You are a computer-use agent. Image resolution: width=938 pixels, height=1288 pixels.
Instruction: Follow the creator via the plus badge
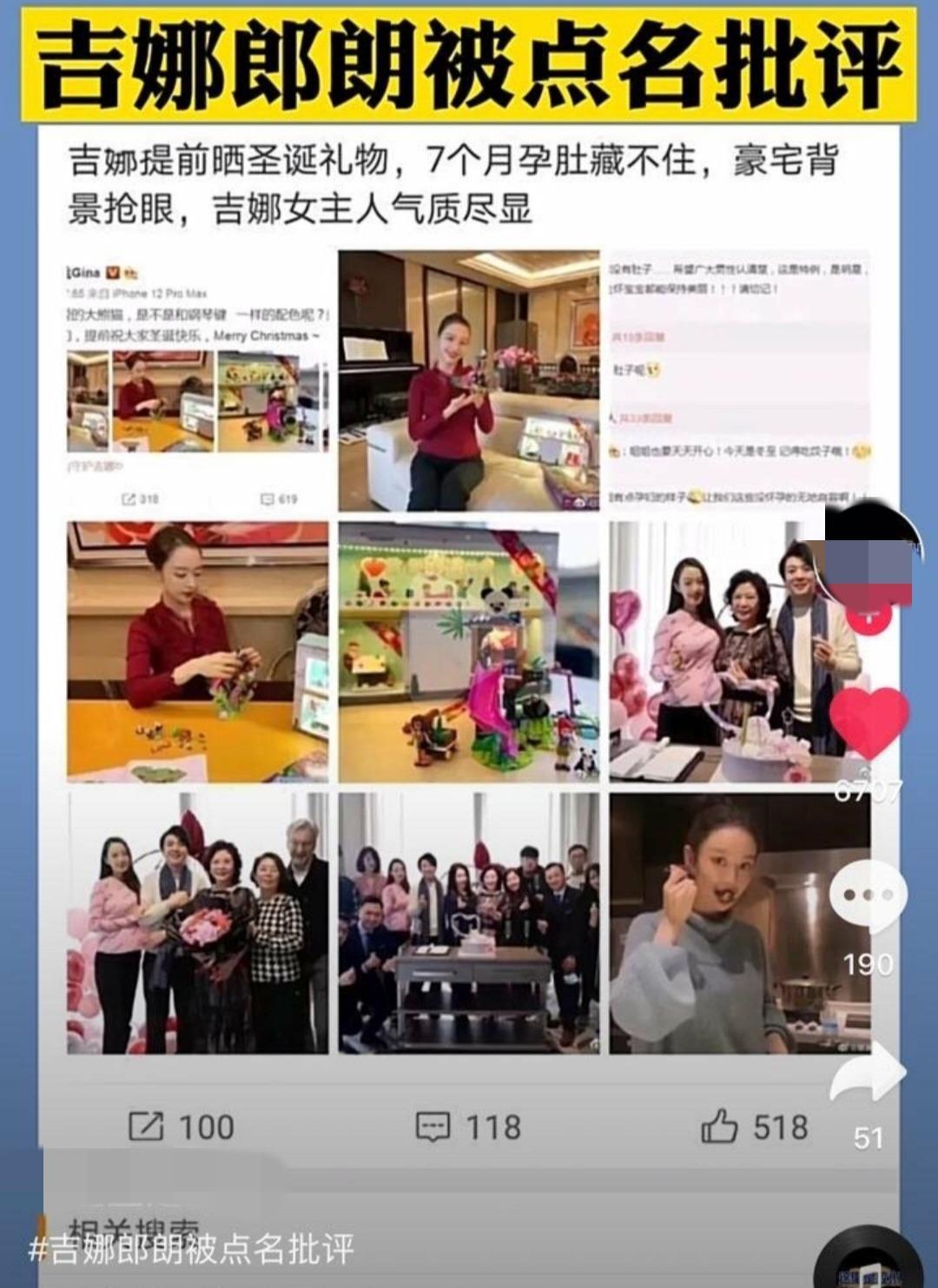coord(869,618)
